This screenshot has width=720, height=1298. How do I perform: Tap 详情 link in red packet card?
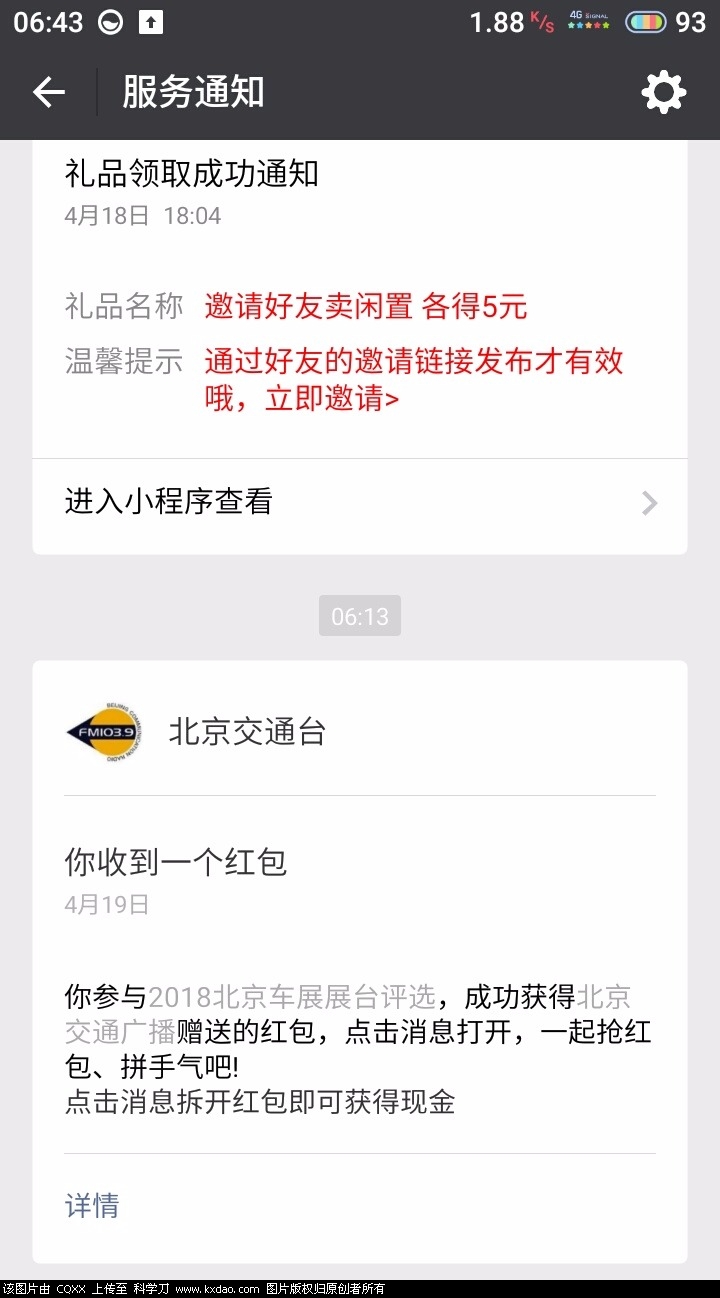[92, 1205]
